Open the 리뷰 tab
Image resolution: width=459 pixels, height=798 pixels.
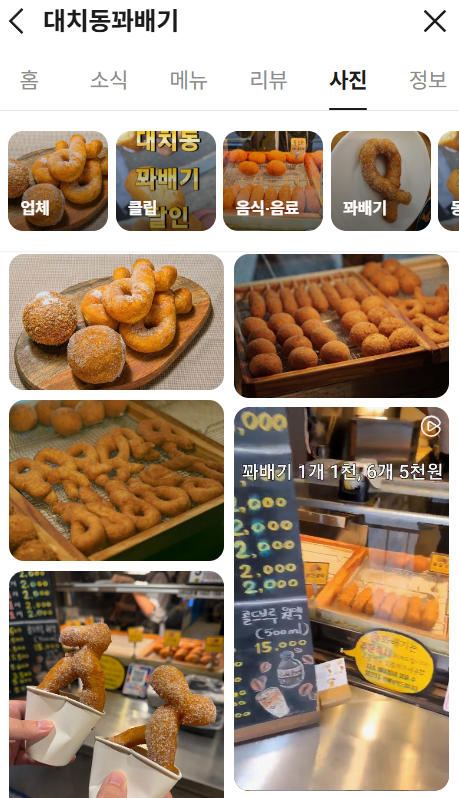point(268,80)
